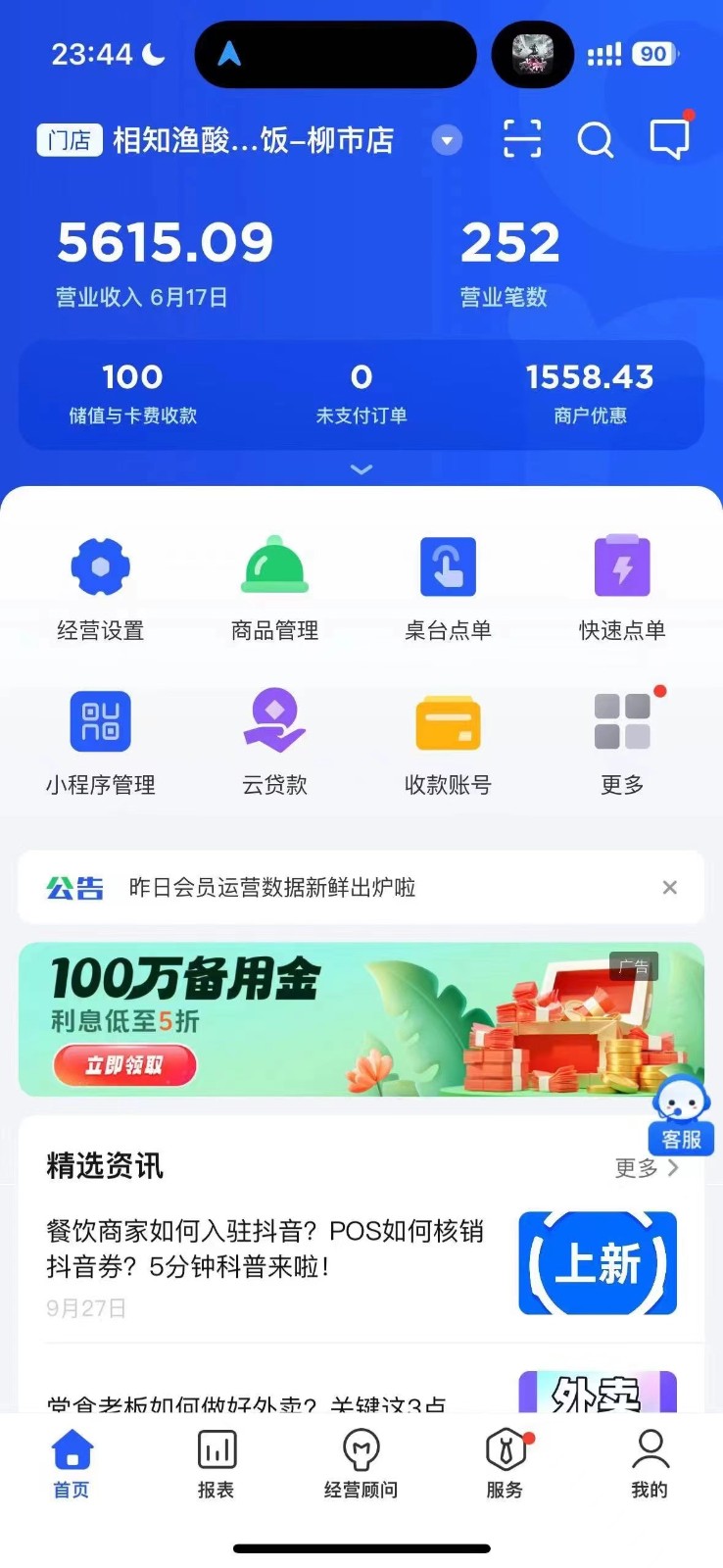Viewport: 723px width, 1568px height.
Task: Dismiss the 公告 announcement bar
Action: 670,887
